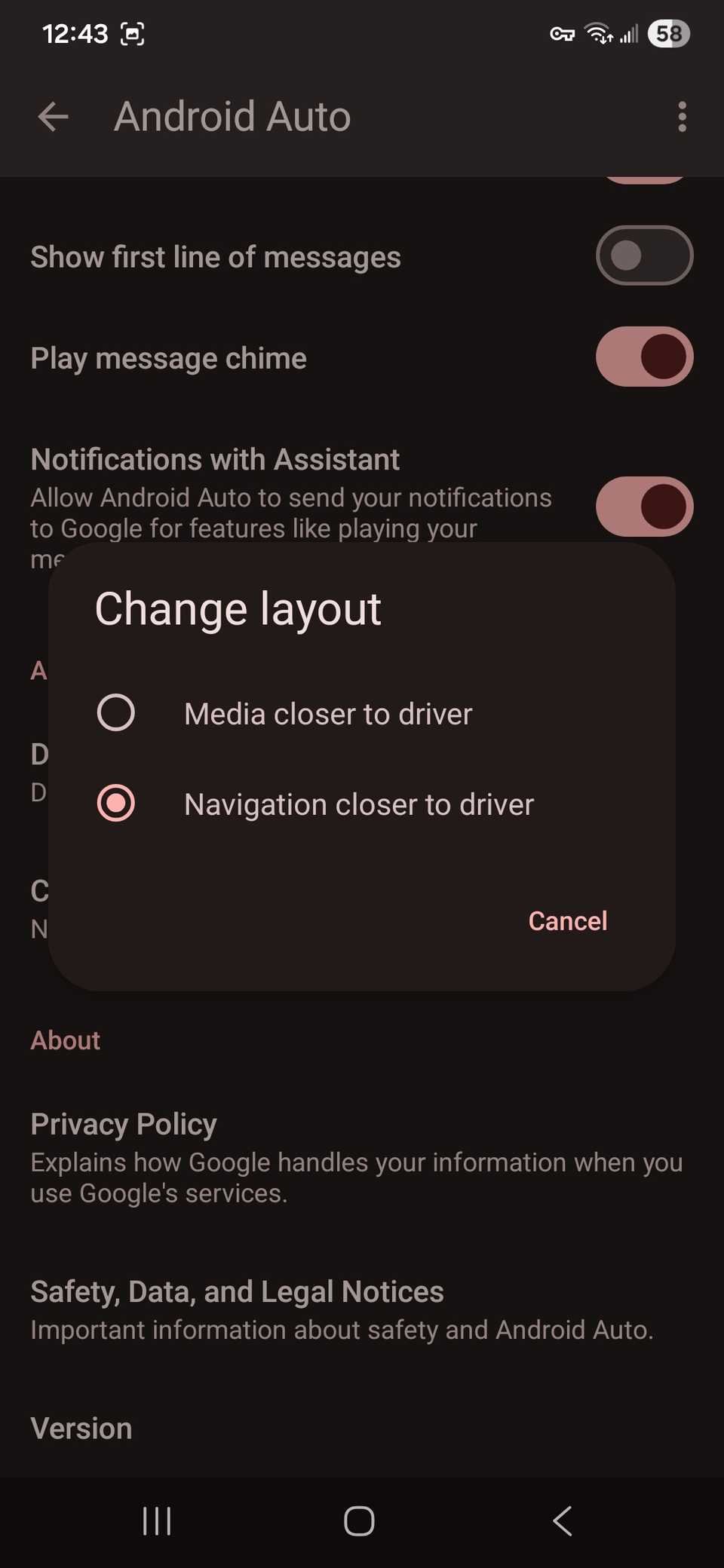
Task: Open the three-dot overflow menu
Action: (x=683, y=117)
